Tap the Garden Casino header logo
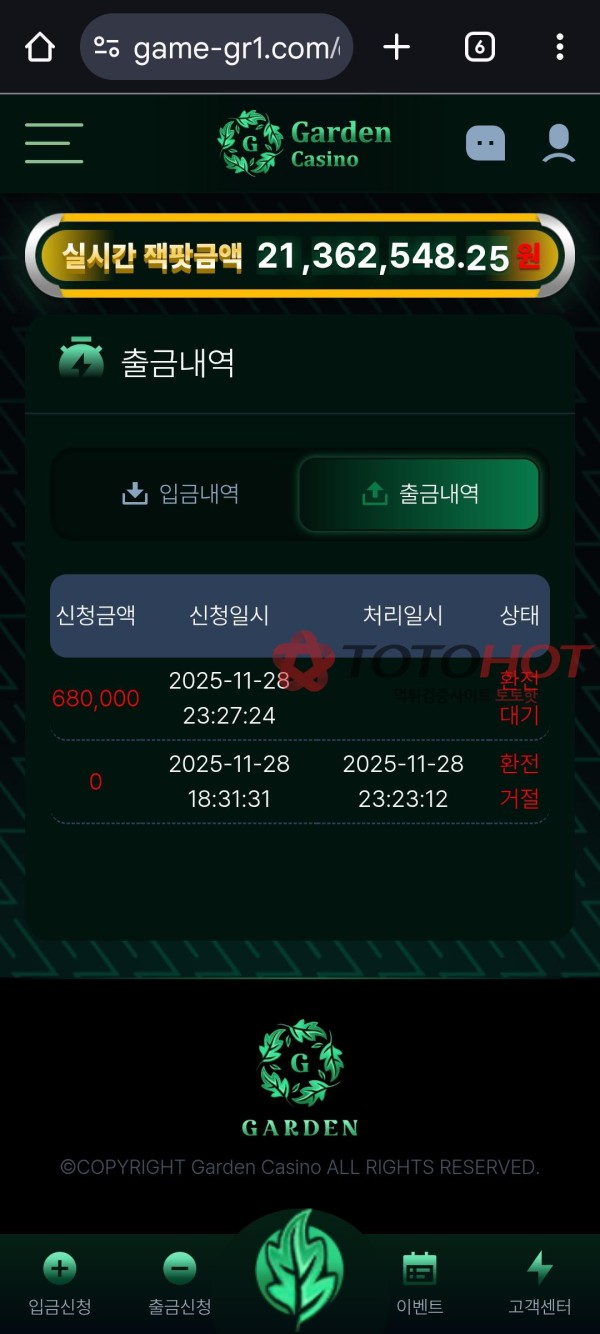 [304, 143]
